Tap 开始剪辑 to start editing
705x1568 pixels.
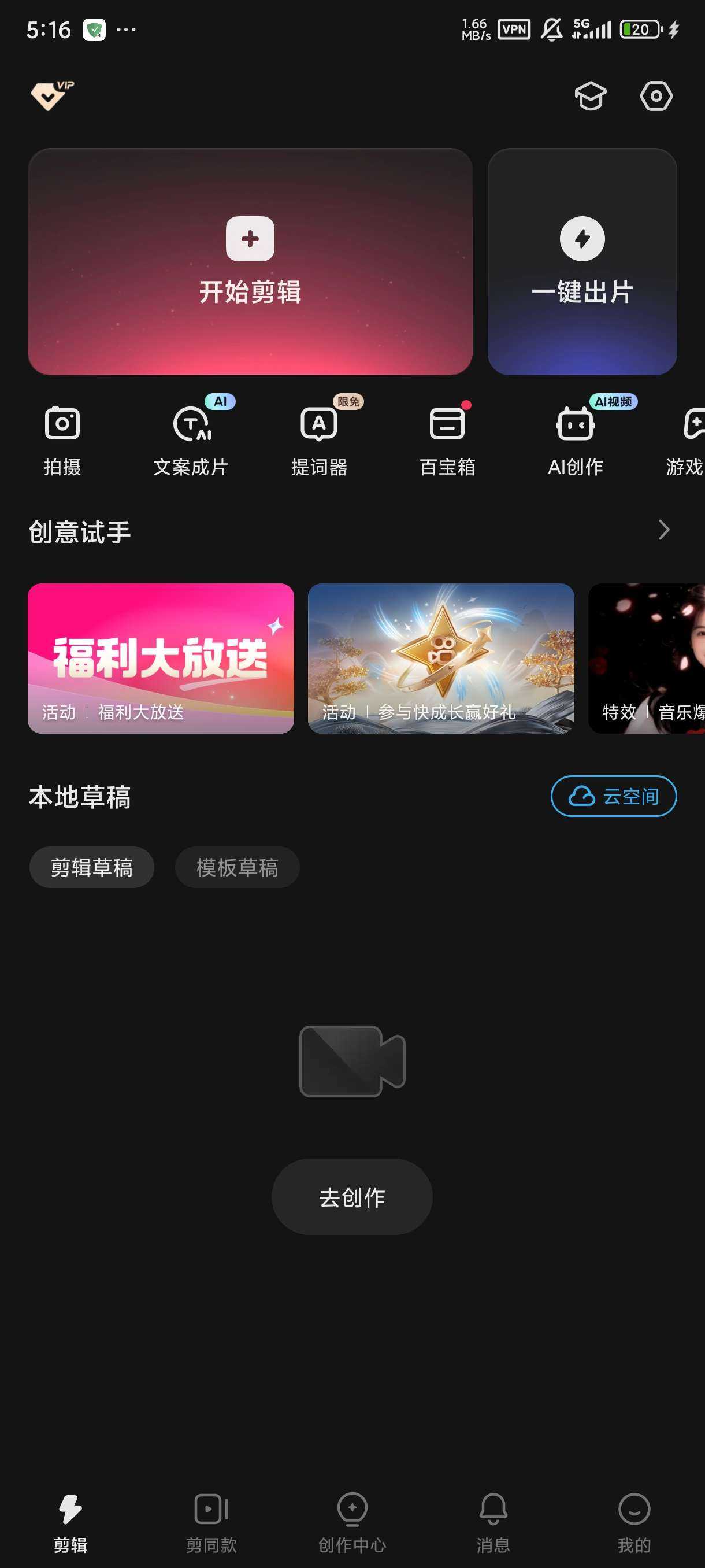click(250, 262)
